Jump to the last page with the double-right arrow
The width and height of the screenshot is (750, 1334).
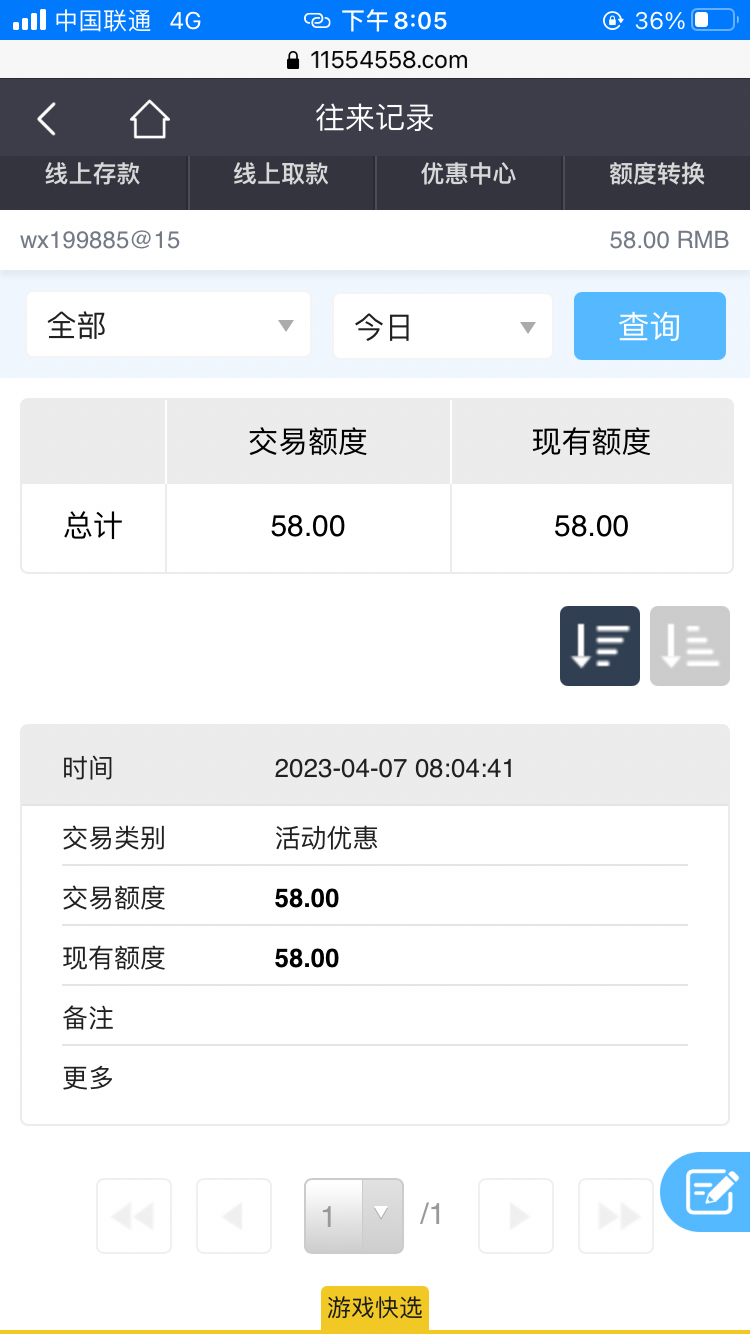pyautogui.click(x=615, y=1216)
